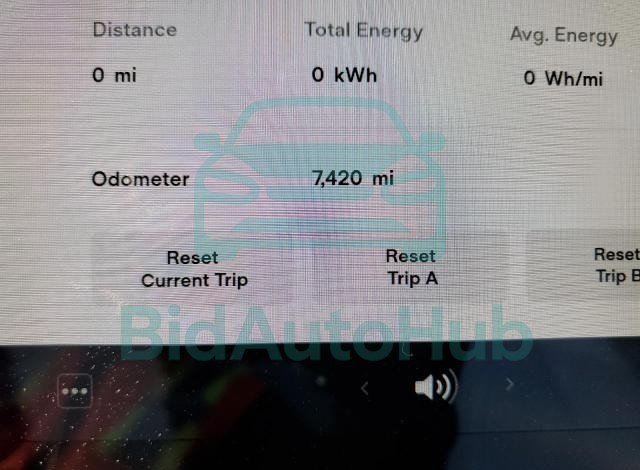640x470 pixels.
Task: Lower volume with the left chevron
Action: 365,388
